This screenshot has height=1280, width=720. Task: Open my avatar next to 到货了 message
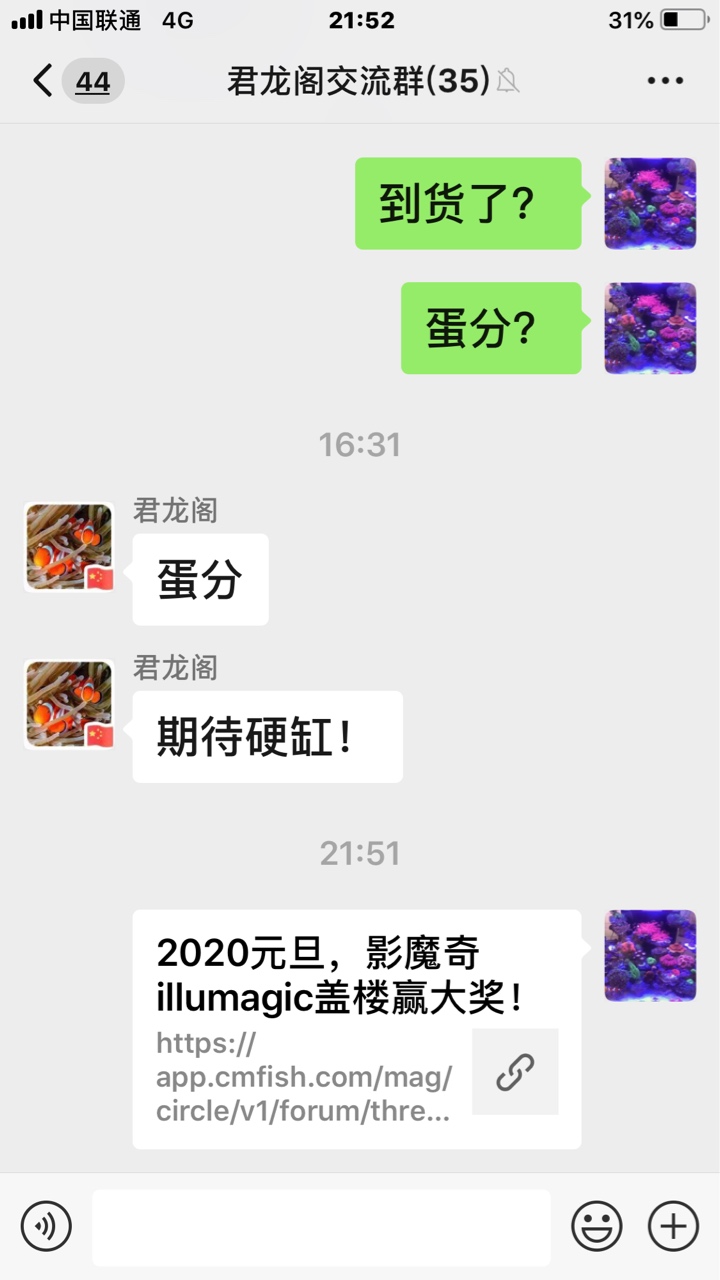[650, 203]
